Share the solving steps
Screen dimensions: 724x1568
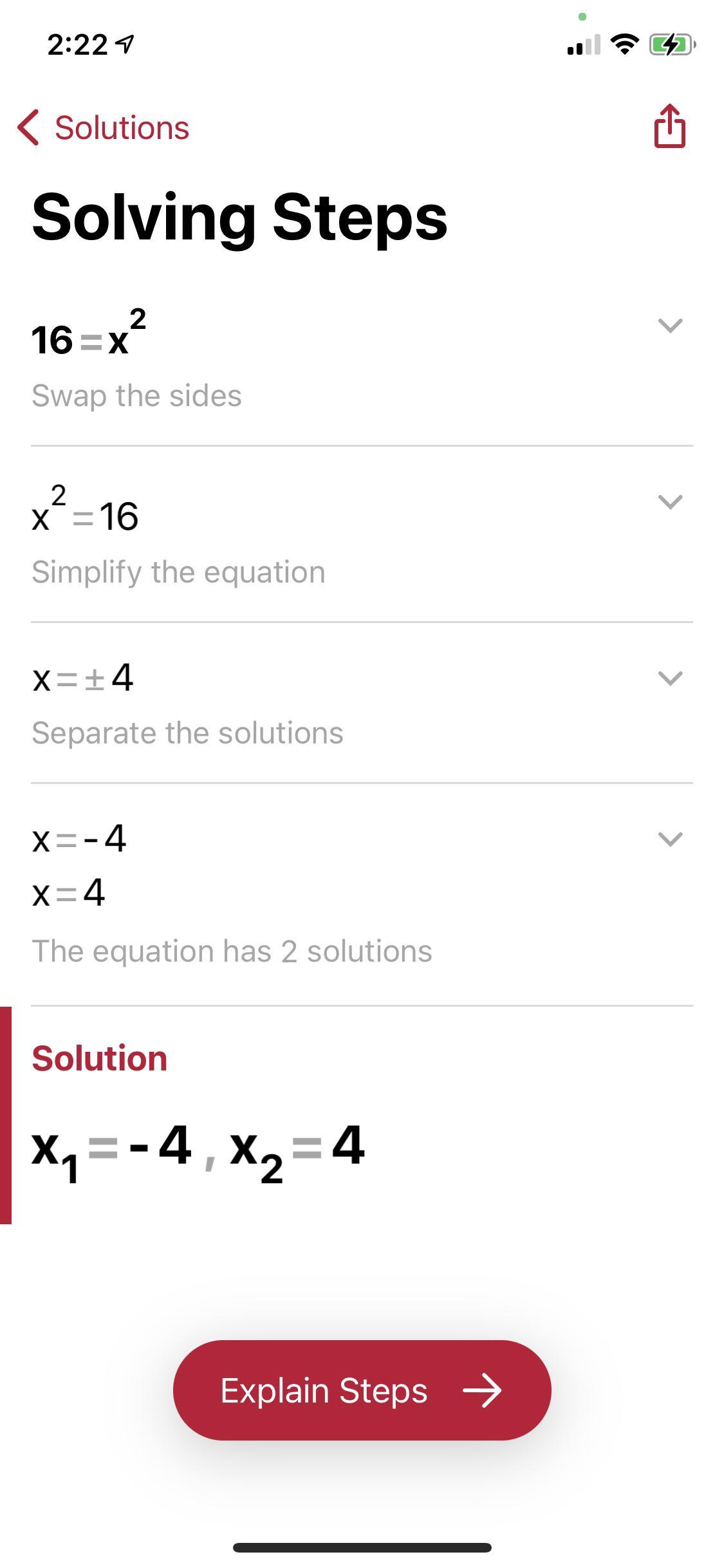(x=669, y=126)
